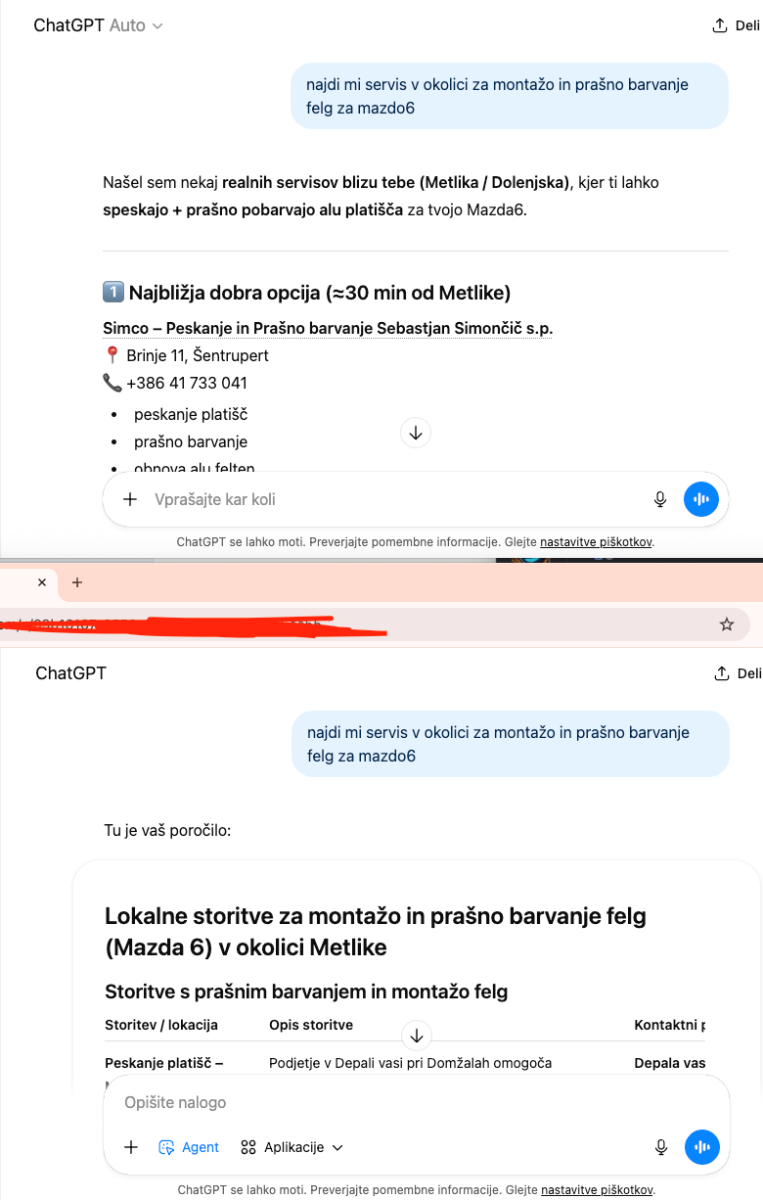Image resolution: width=763 pixels, height=1200 pixels.
Task: Tap the plus icon next to Agent
Action: (131, 1147)
